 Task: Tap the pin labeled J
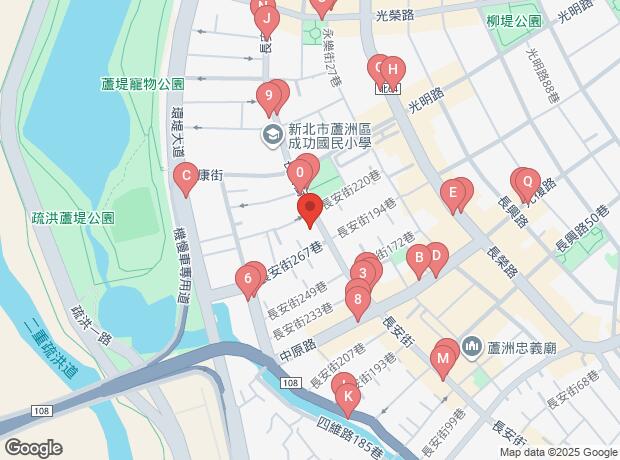[x=265, y=16]
